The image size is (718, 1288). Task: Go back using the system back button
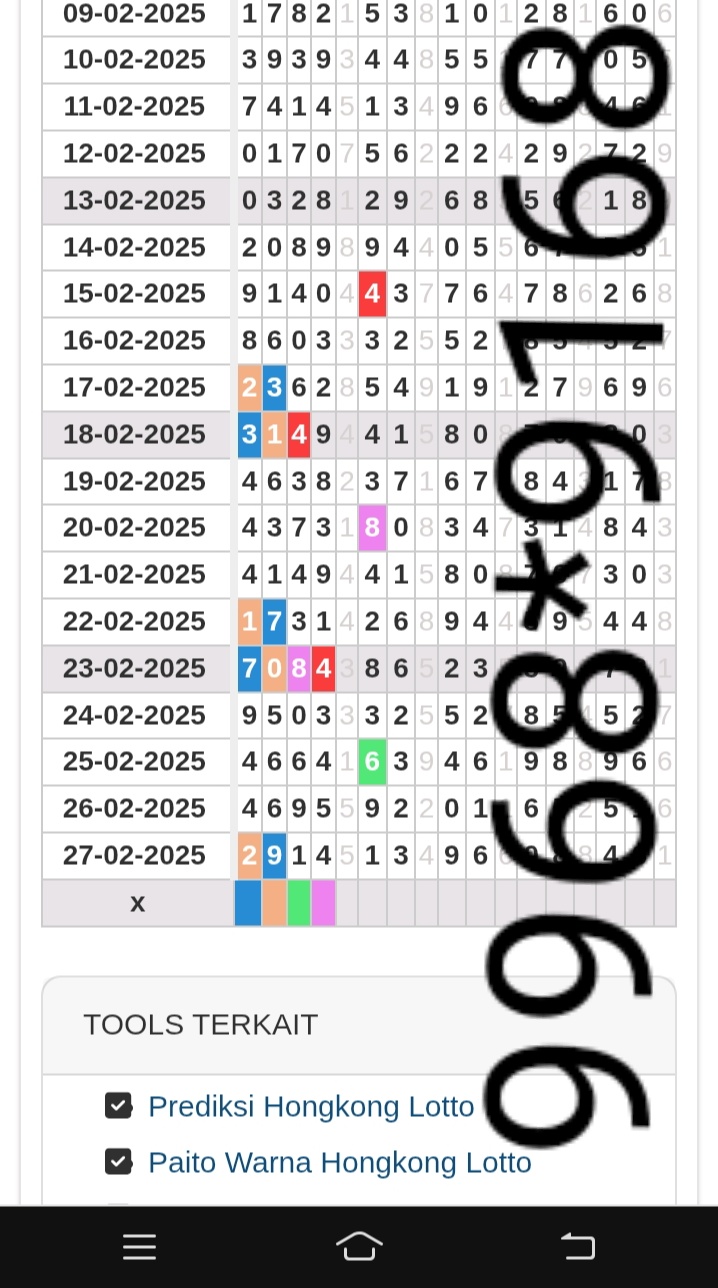578,1246
